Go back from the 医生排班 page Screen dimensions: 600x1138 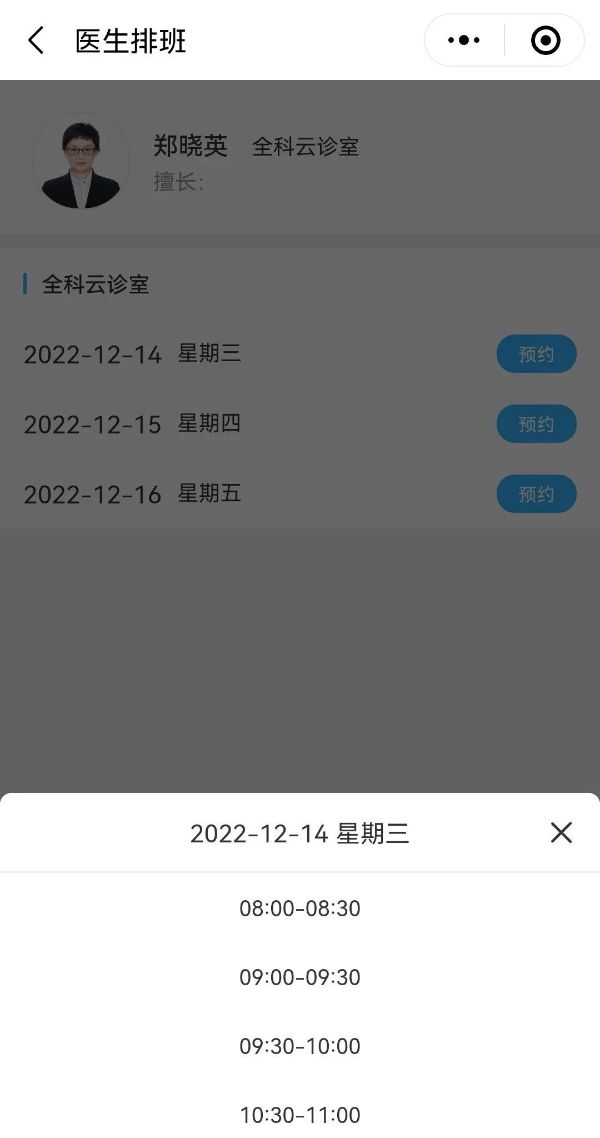point(36,41)
